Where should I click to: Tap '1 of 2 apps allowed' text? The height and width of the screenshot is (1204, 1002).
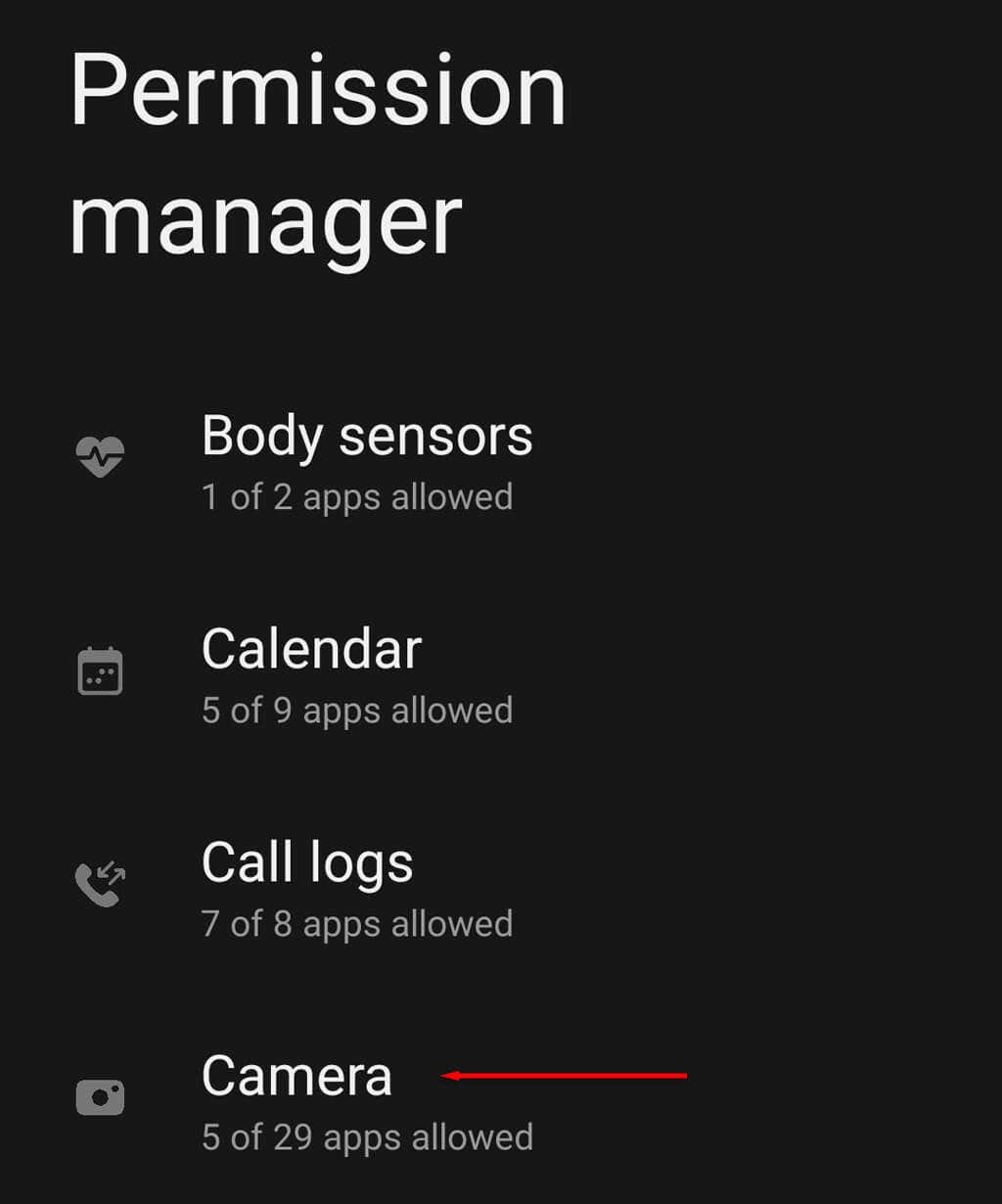point(357,496)
